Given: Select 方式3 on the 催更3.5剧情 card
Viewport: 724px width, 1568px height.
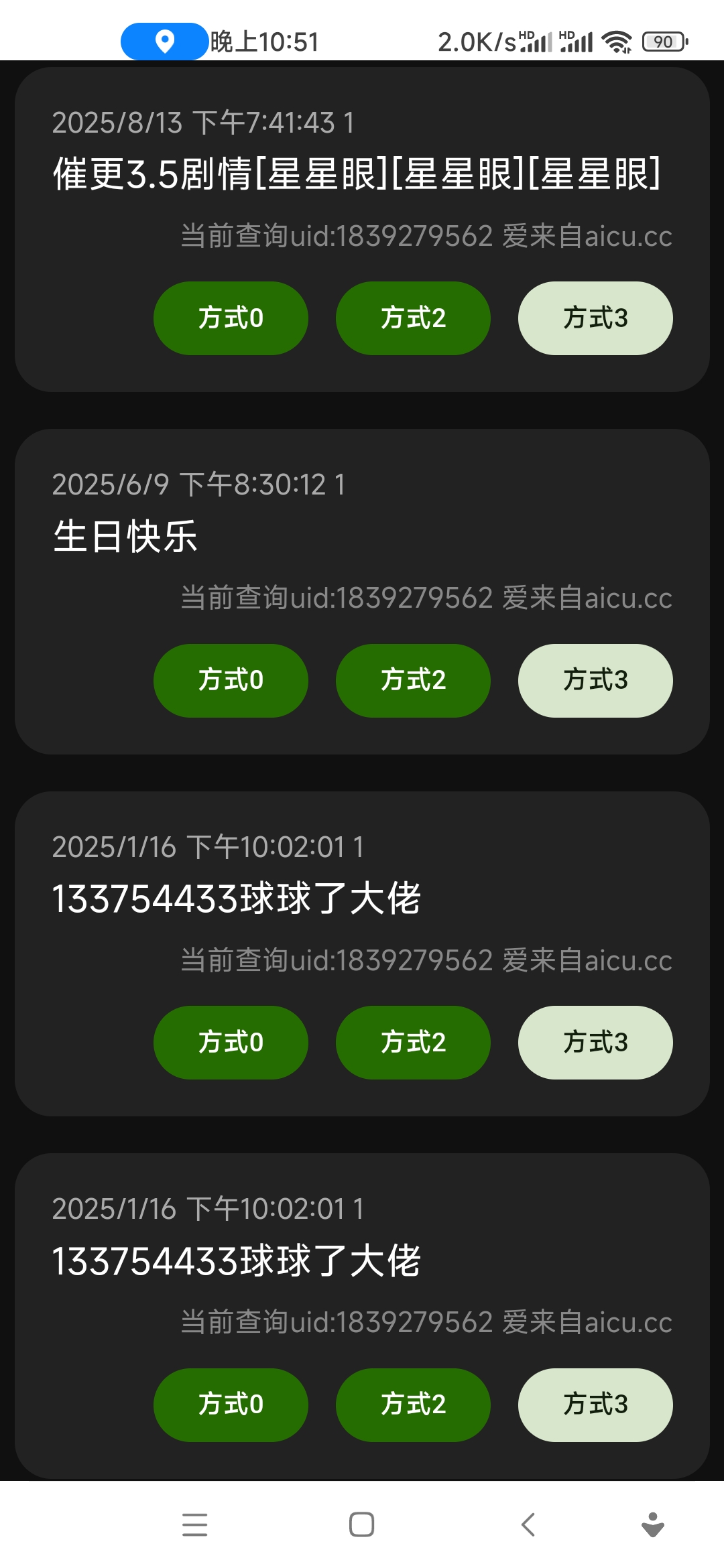Looking at the screenshot, I should [595, 318].
